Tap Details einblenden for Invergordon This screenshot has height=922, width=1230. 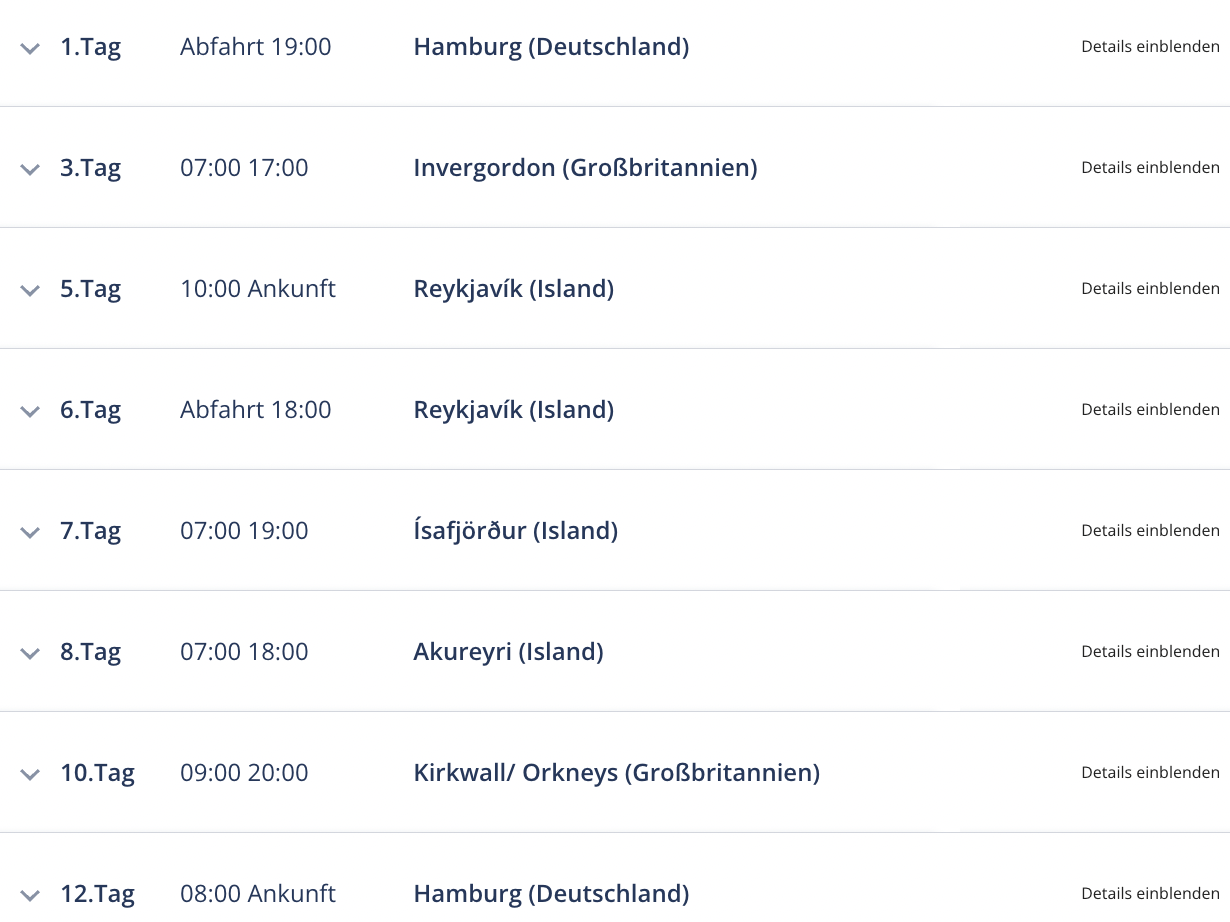click(1150, 168)
